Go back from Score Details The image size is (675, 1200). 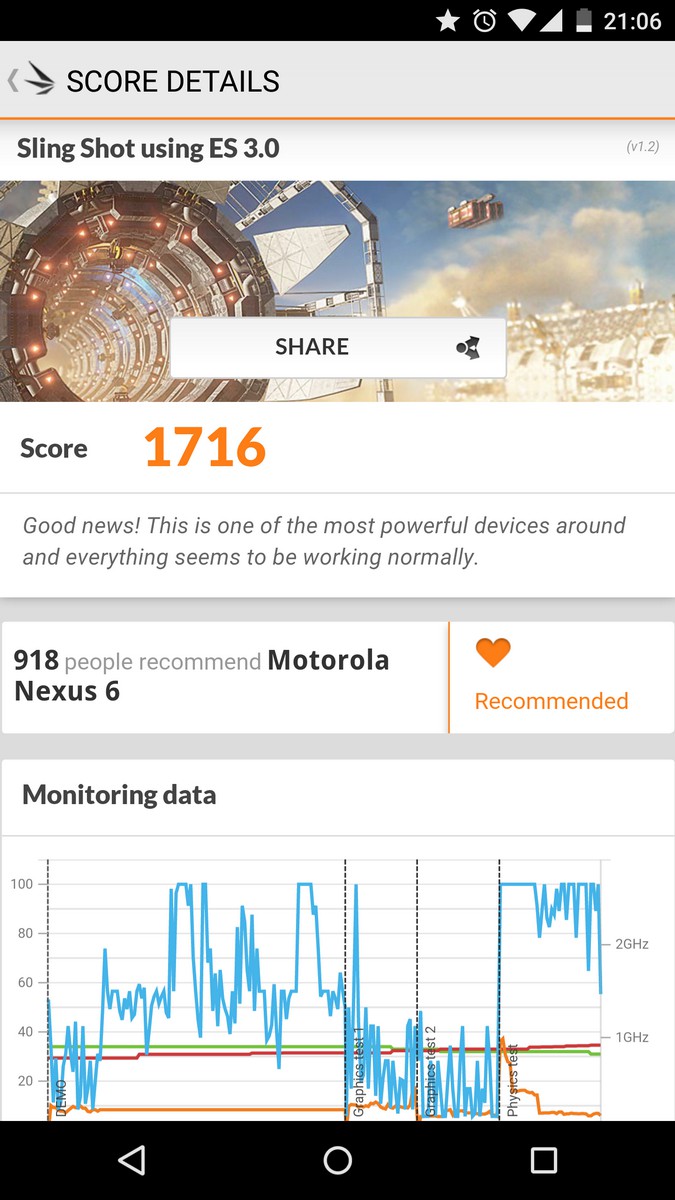(30, 81)
